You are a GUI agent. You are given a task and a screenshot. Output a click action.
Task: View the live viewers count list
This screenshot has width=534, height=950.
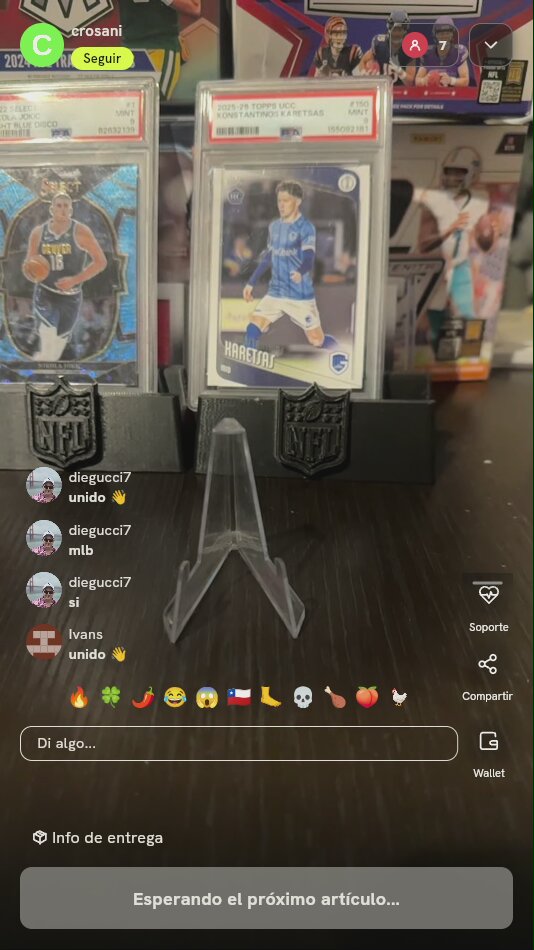click(430, 45)
